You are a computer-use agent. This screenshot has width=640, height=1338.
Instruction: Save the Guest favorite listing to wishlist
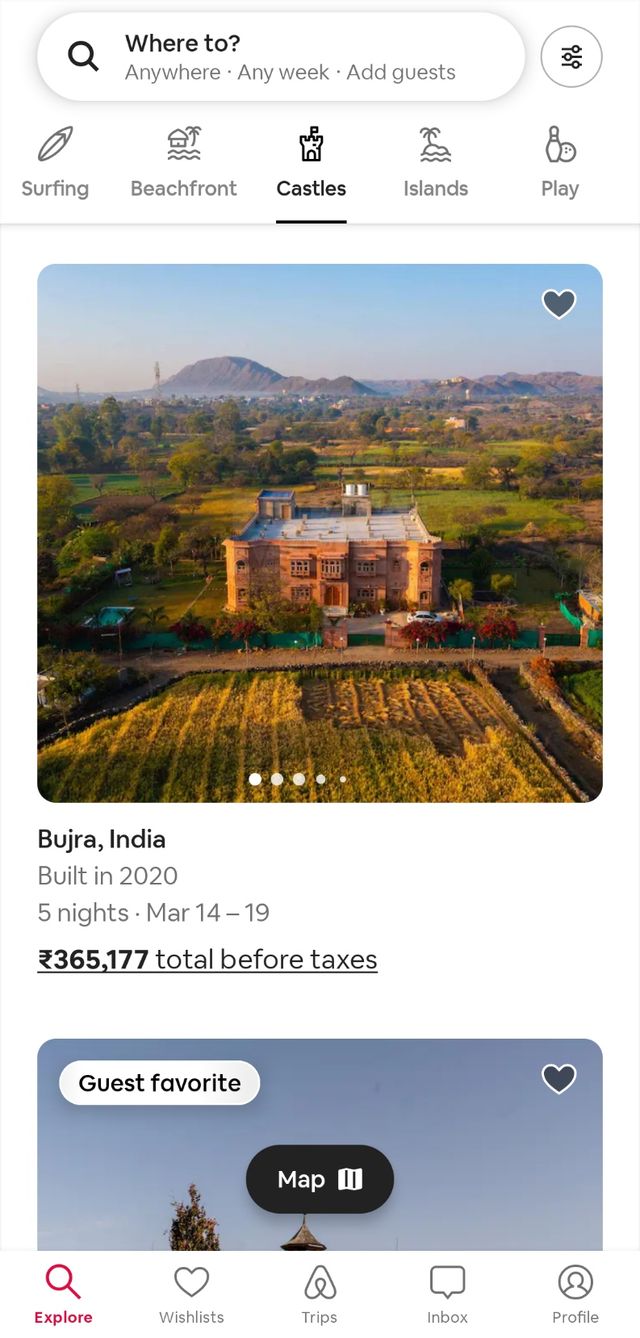559,1078
